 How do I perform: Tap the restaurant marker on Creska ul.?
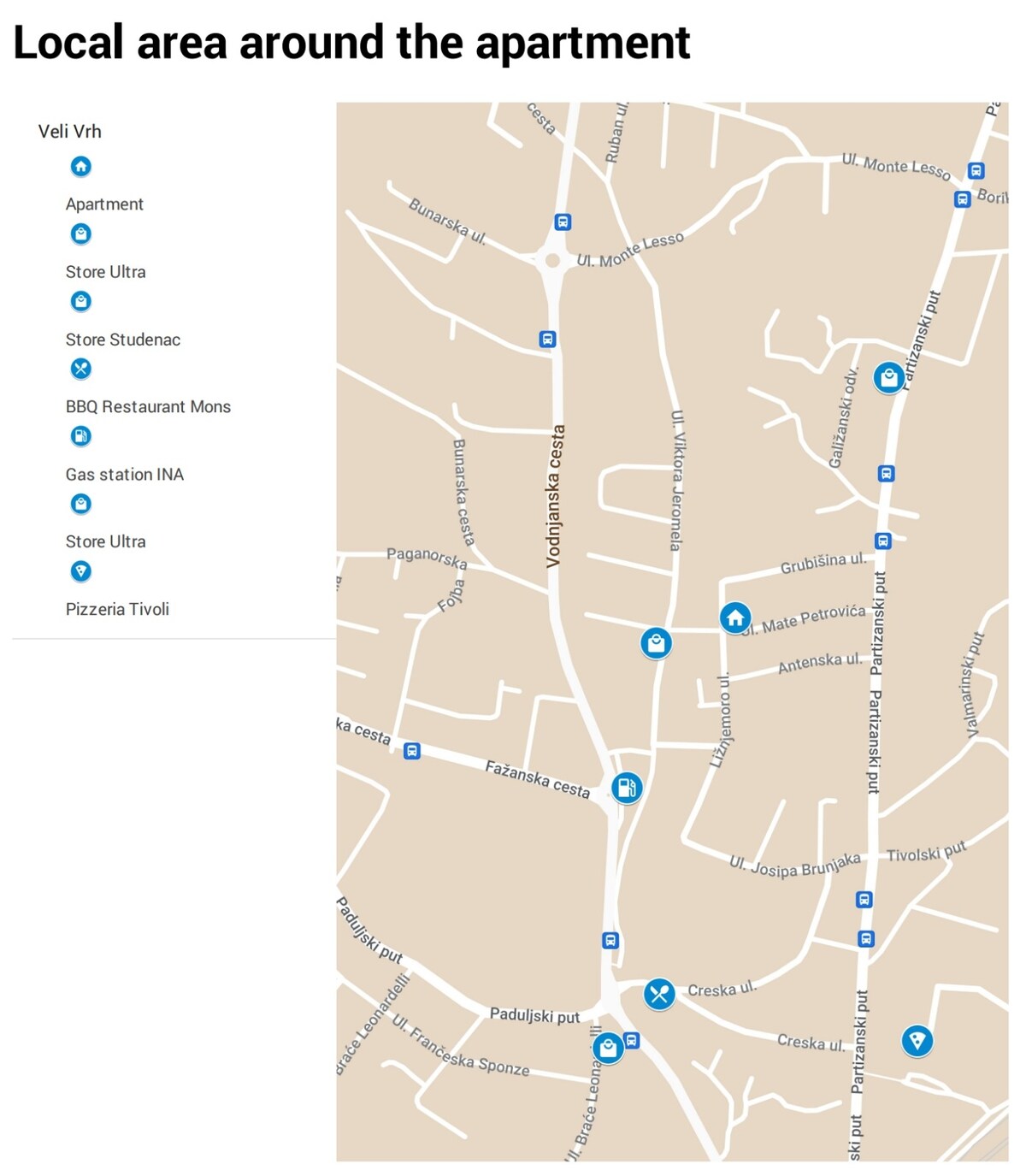[x=659, y=994]
